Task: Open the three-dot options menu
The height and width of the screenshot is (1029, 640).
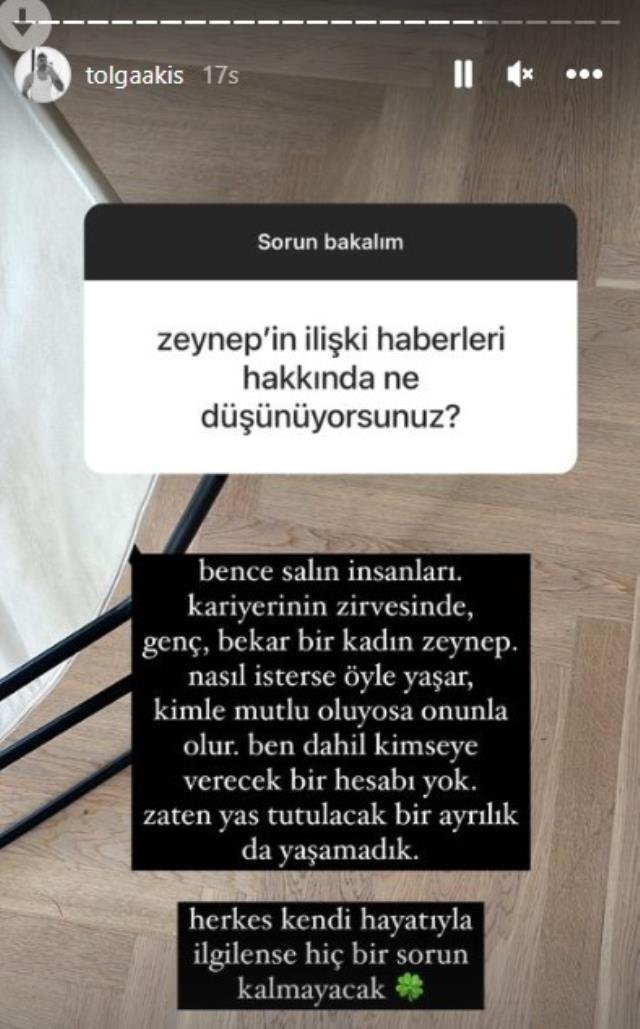Action: click(x=584, y=75)
